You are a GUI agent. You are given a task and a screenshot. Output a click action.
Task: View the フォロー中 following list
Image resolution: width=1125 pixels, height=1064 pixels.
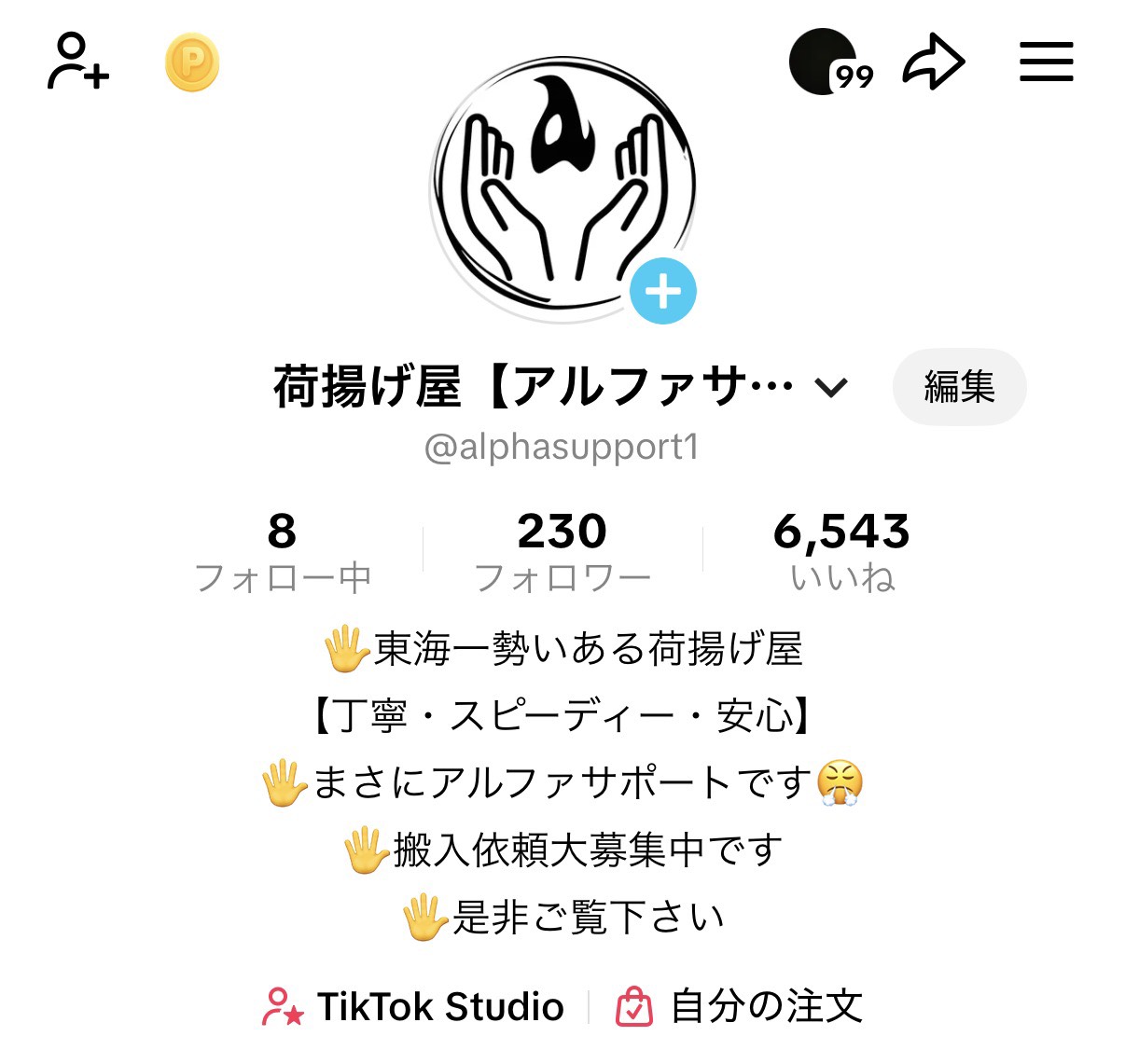[282, 552]
